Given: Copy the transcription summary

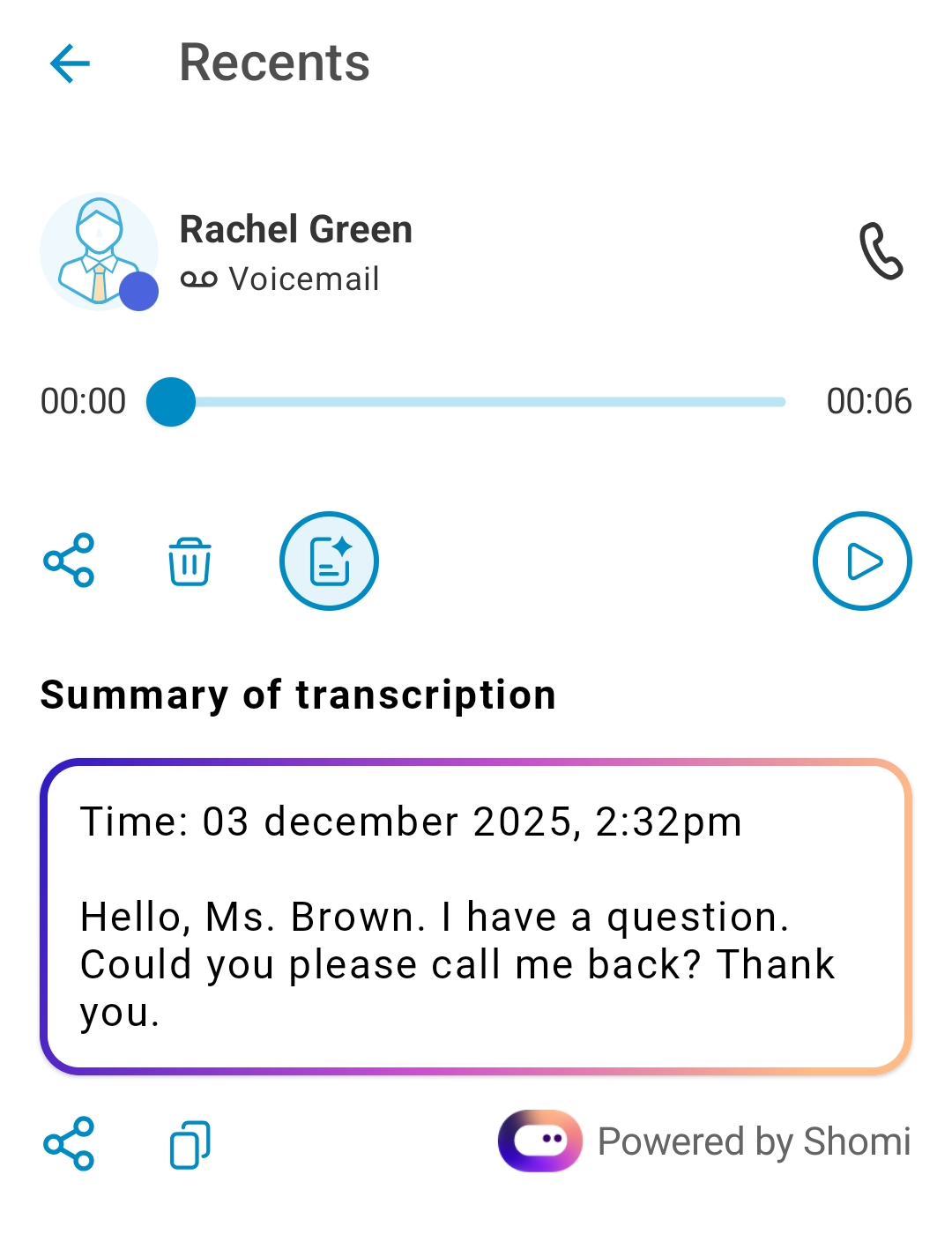Looking at the screenshot, I should [x=190, y=1144].
